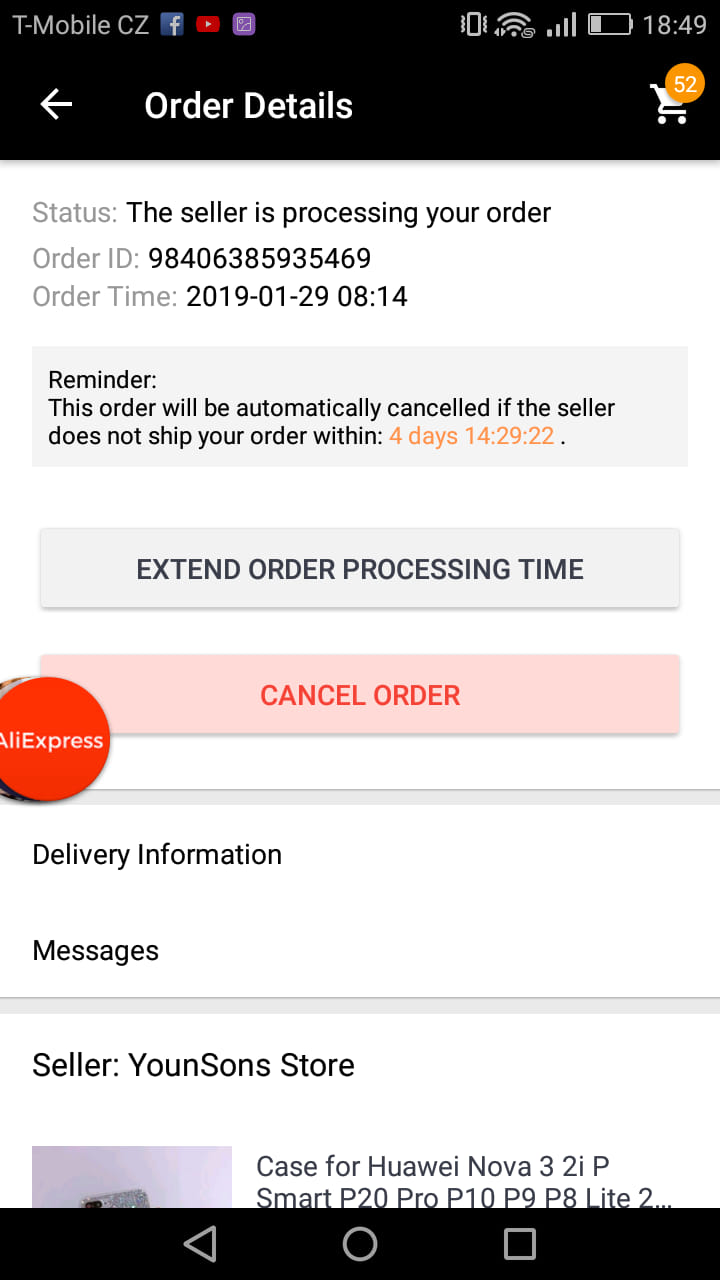Open Messages with the seller

tap(96, 950)
